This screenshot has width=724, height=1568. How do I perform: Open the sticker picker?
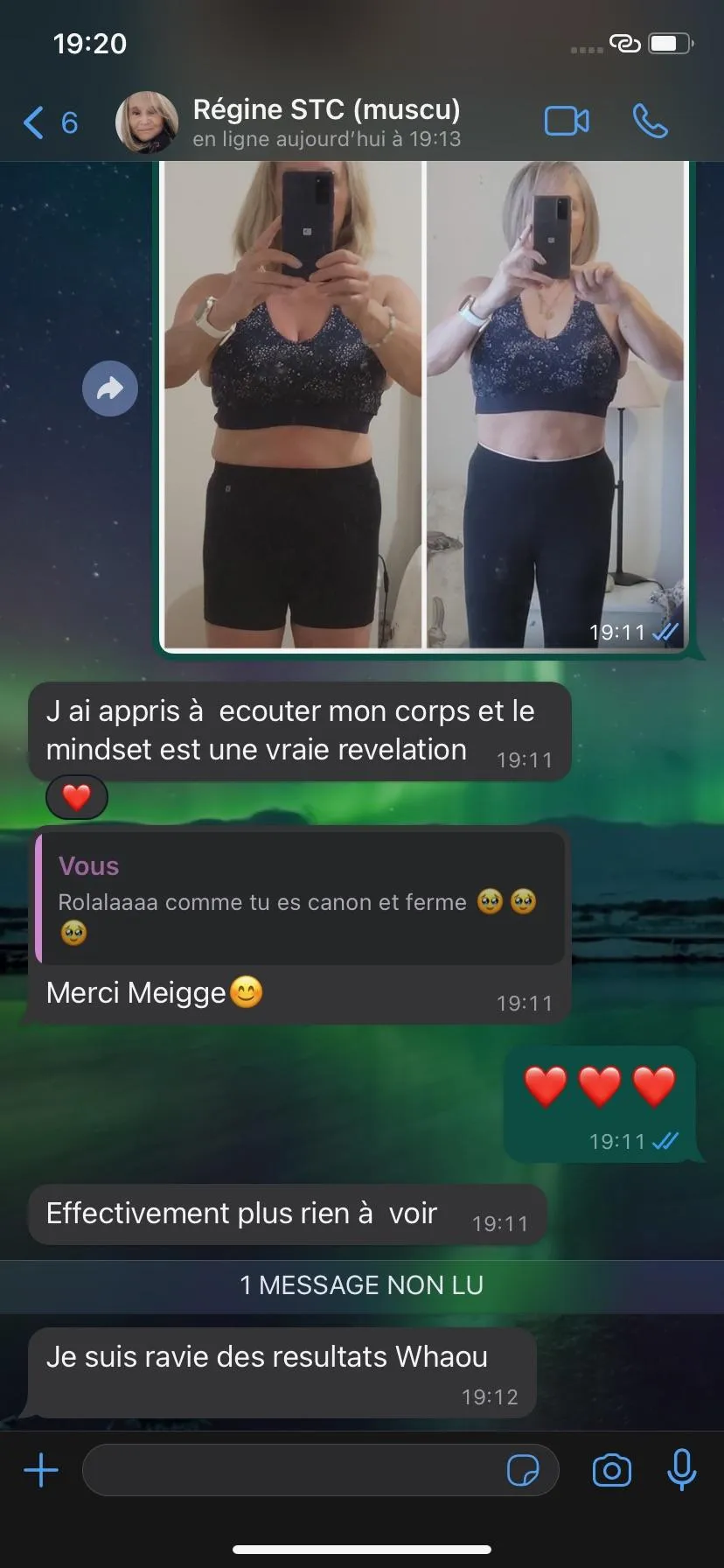tap(523, 1470)
